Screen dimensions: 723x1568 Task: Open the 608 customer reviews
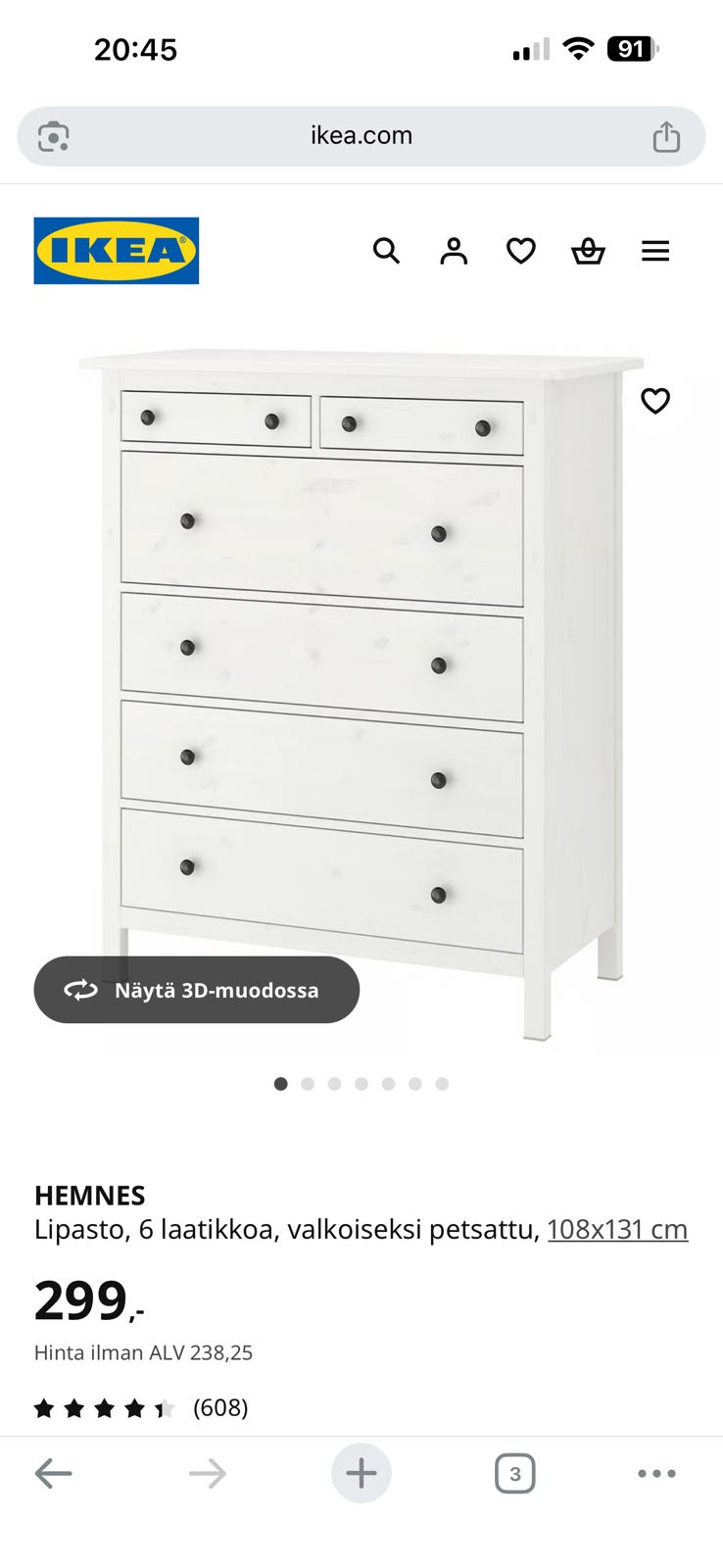[x=219, y=1408]
